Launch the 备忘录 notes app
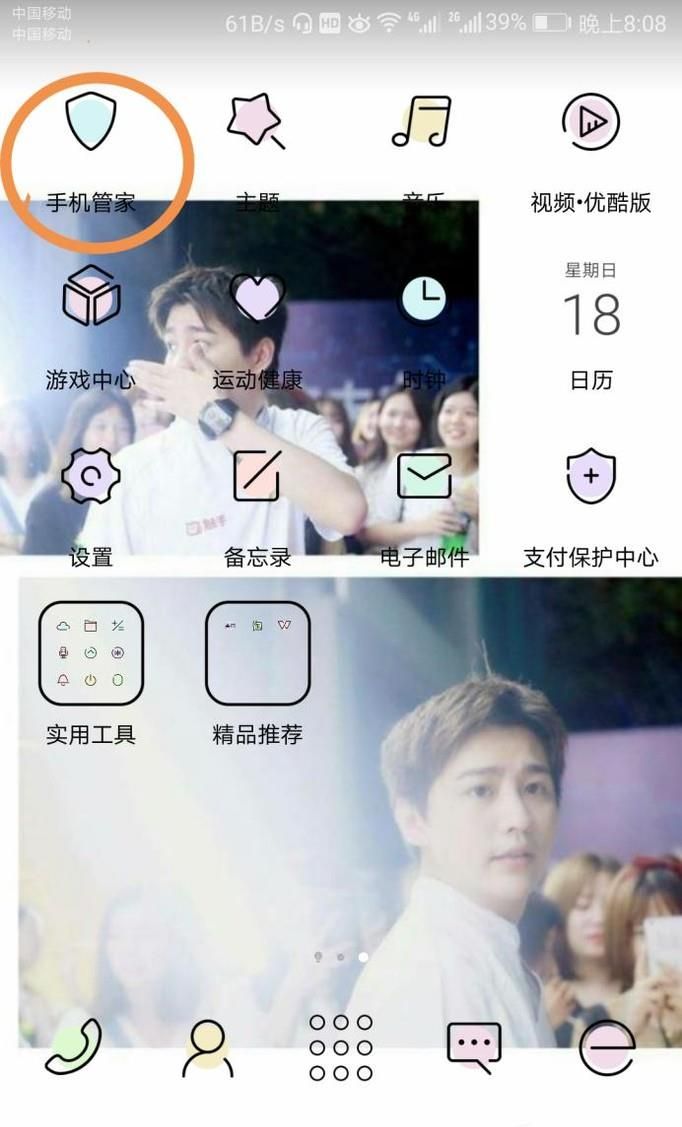This screenshot has width=682, height=1127. 257,476
